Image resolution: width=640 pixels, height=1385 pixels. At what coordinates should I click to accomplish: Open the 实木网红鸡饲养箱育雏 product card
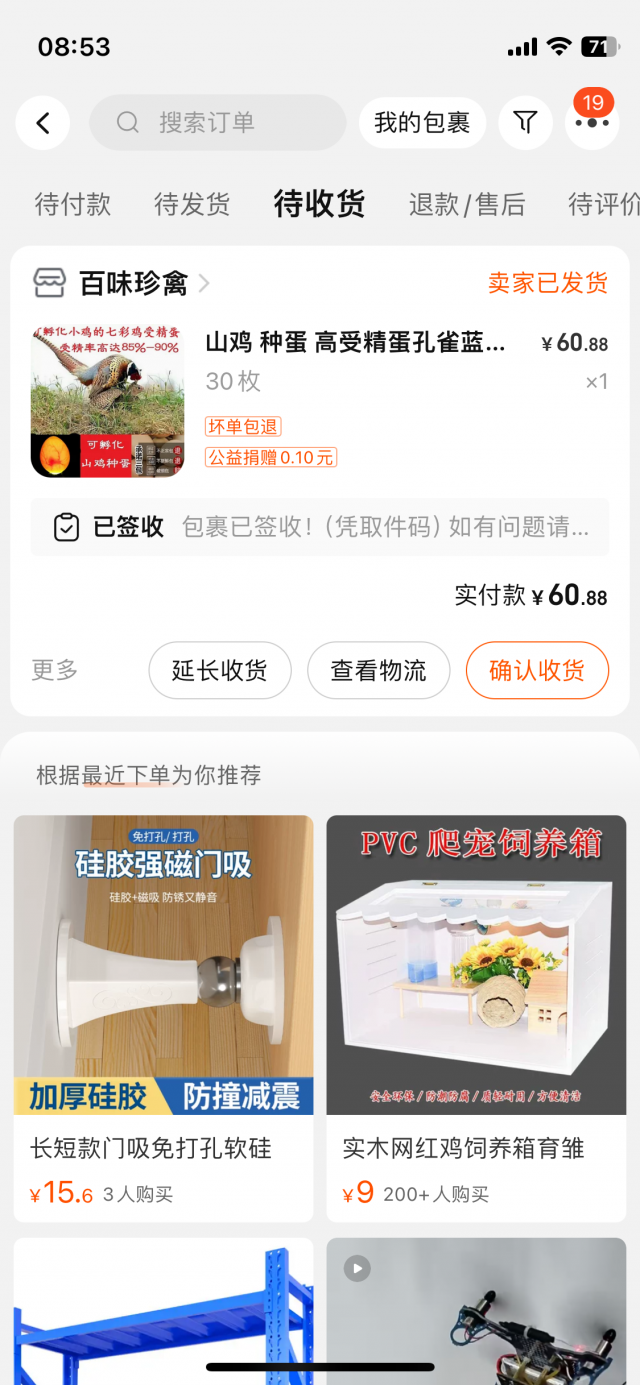click(x=477, y=1018)
